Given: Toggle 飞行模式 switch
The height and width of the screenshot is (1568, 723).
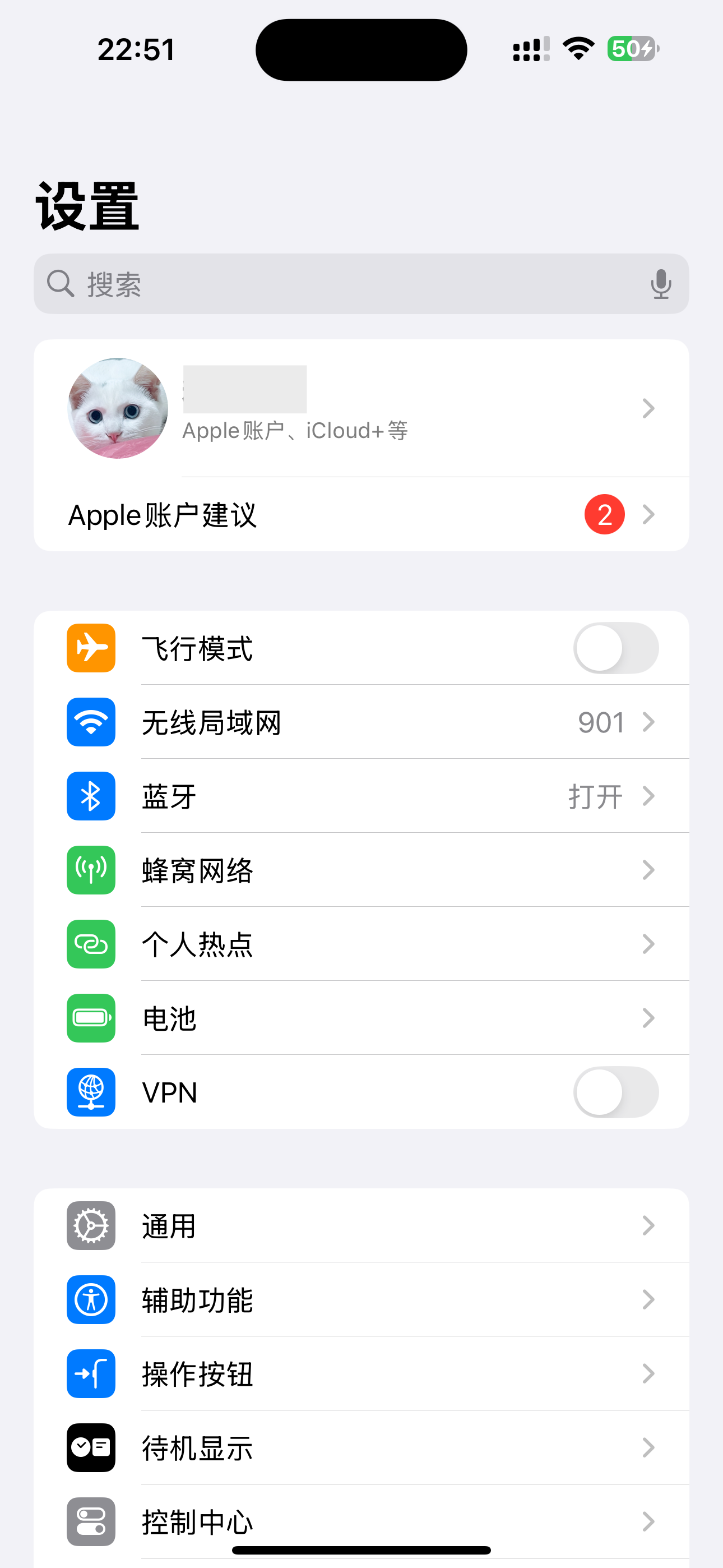Looking at the screenshot, I should tap(615, 648).
